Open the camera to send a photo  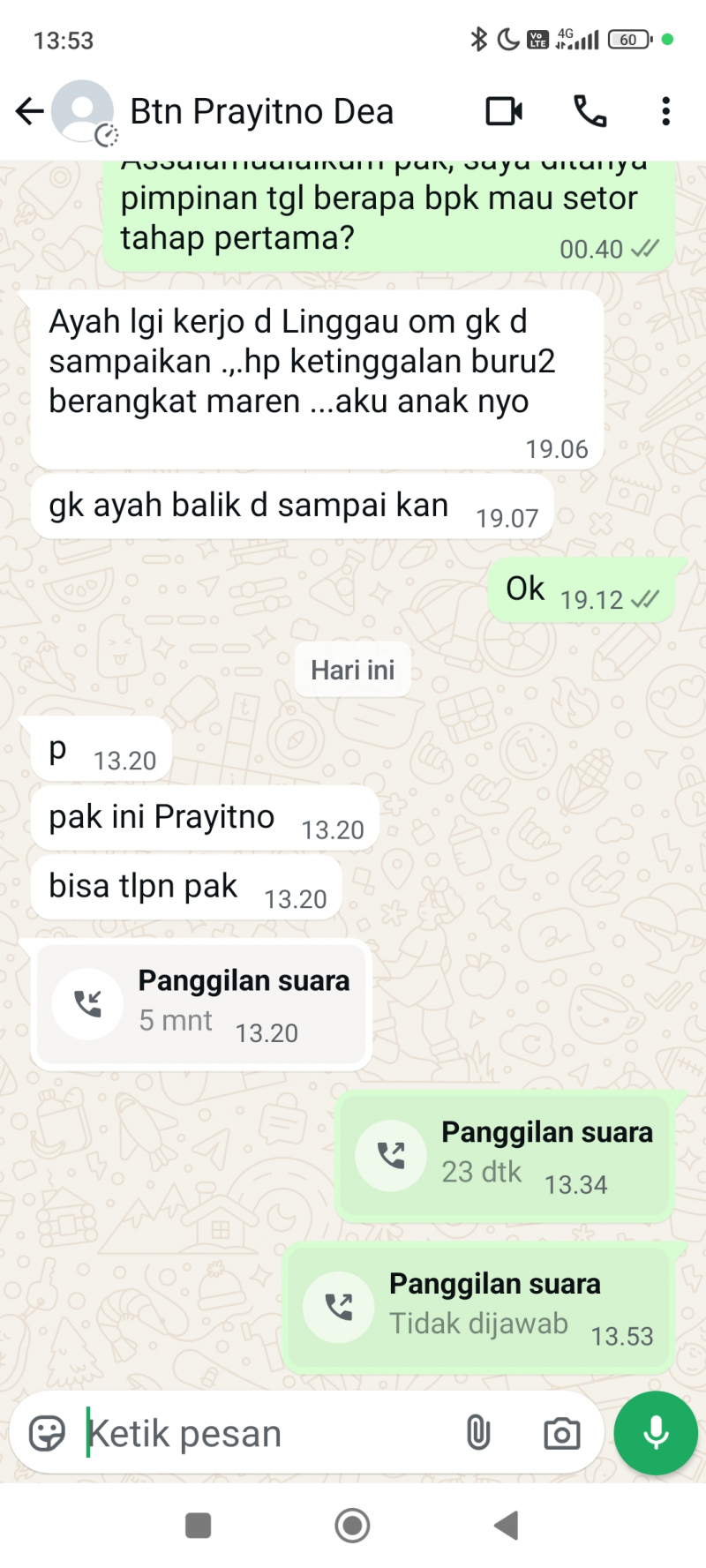(561, 1433)
